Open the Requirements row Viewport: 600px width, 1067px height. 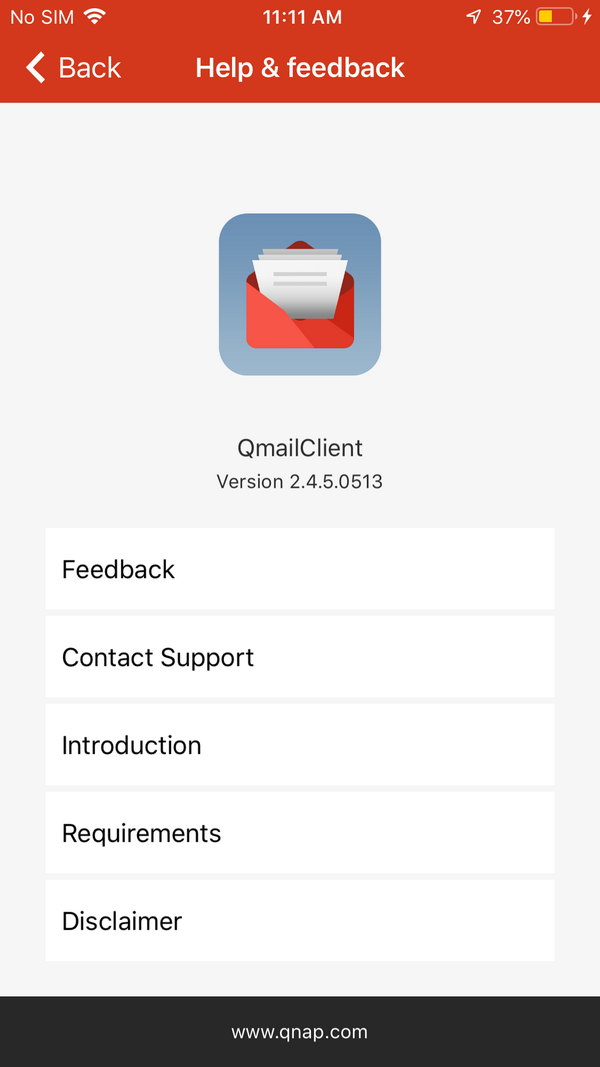point(299,833)
